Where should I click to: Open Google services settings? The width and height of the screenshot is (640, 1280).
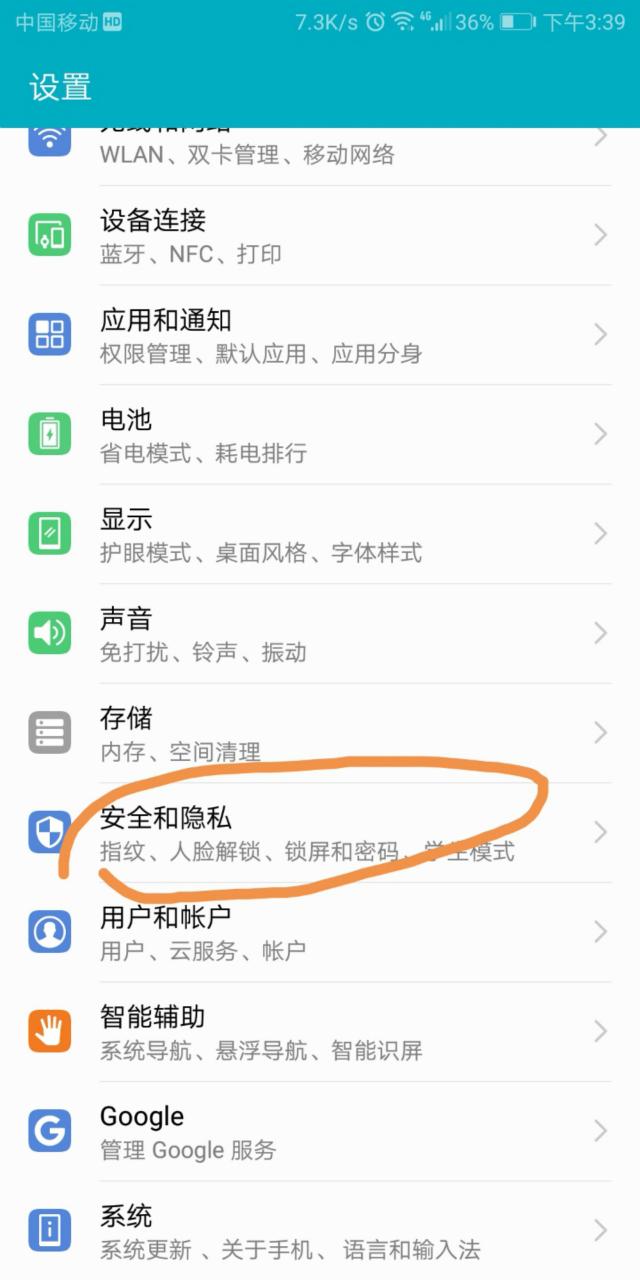320,1131
